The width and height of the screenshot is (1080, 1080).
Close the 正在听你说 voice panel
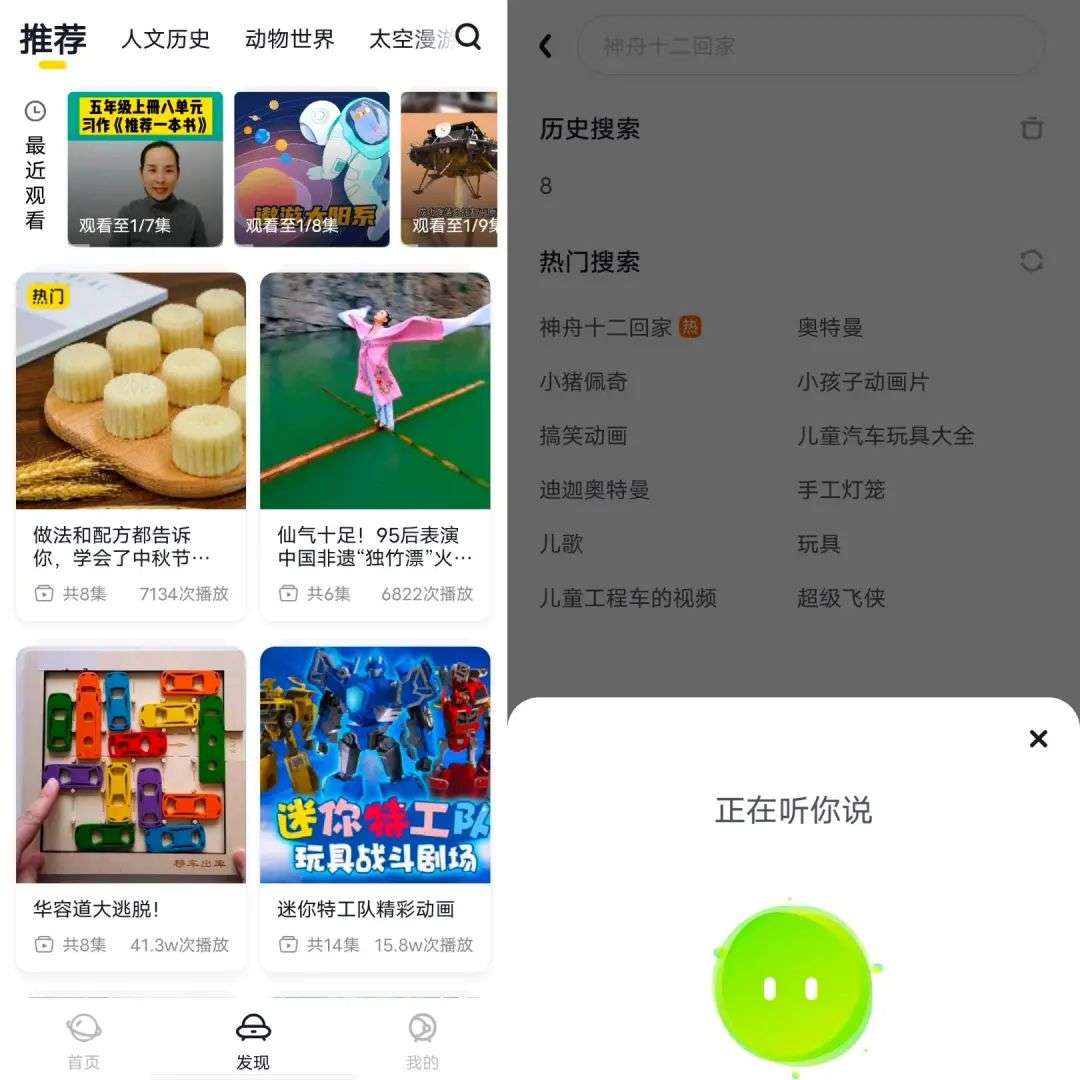[x=1038, y=739]
